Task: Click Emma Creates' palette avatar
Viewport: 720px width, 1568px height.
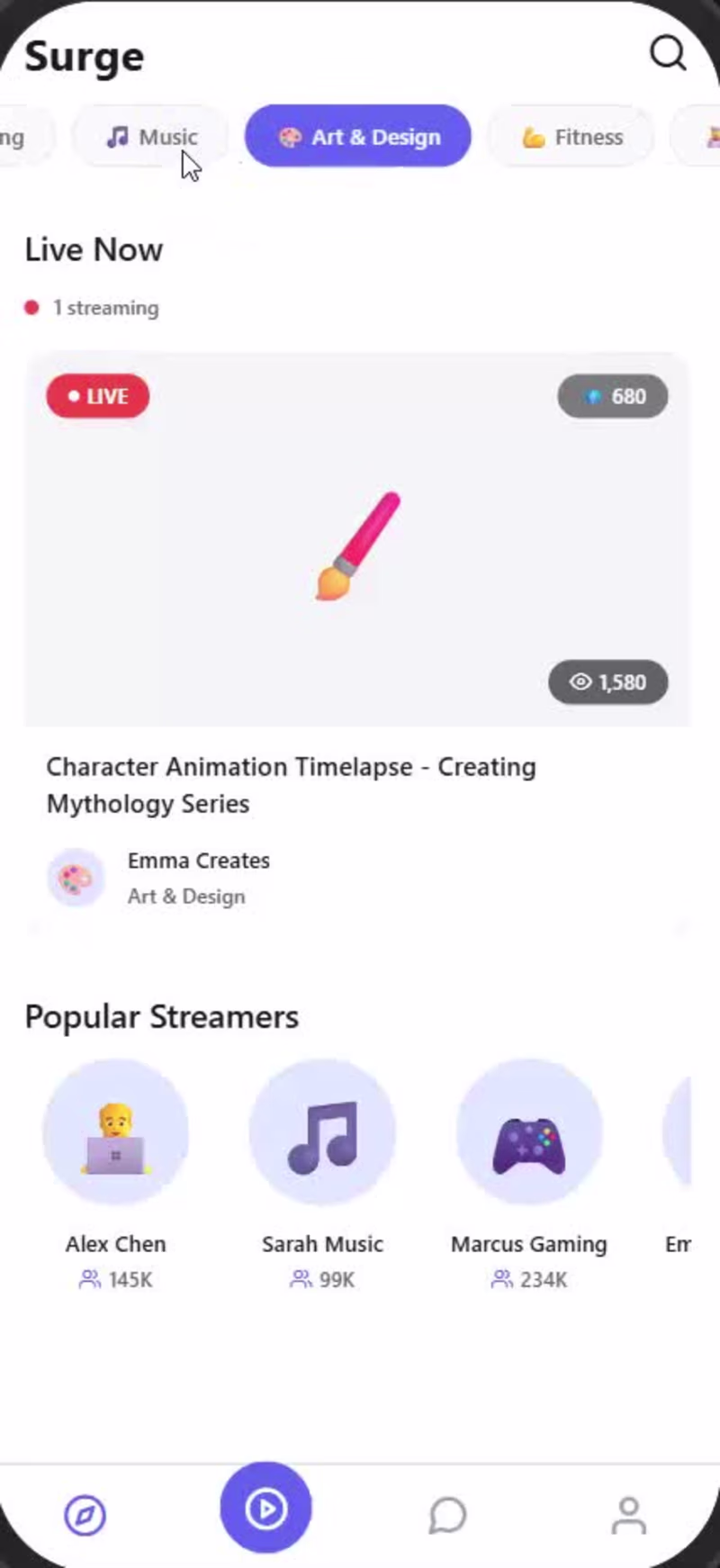Action: click(76, 878)
